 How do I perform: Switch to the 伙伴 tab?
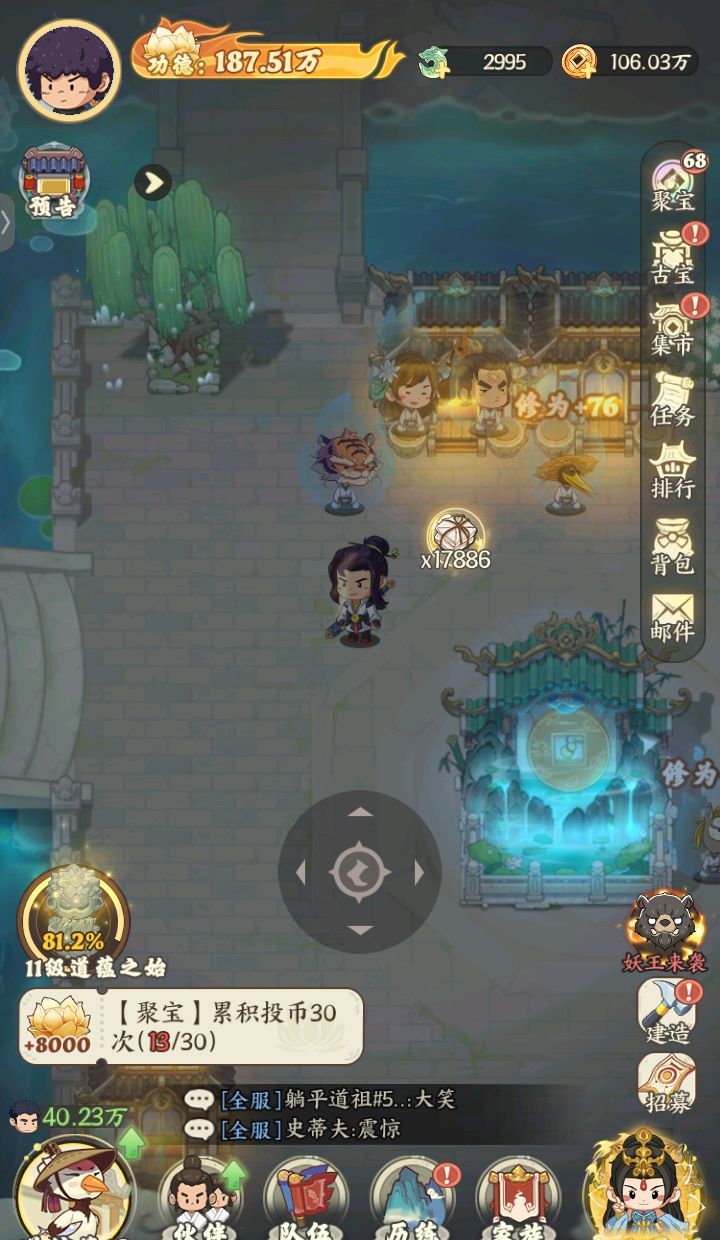tap(201, 1200)
